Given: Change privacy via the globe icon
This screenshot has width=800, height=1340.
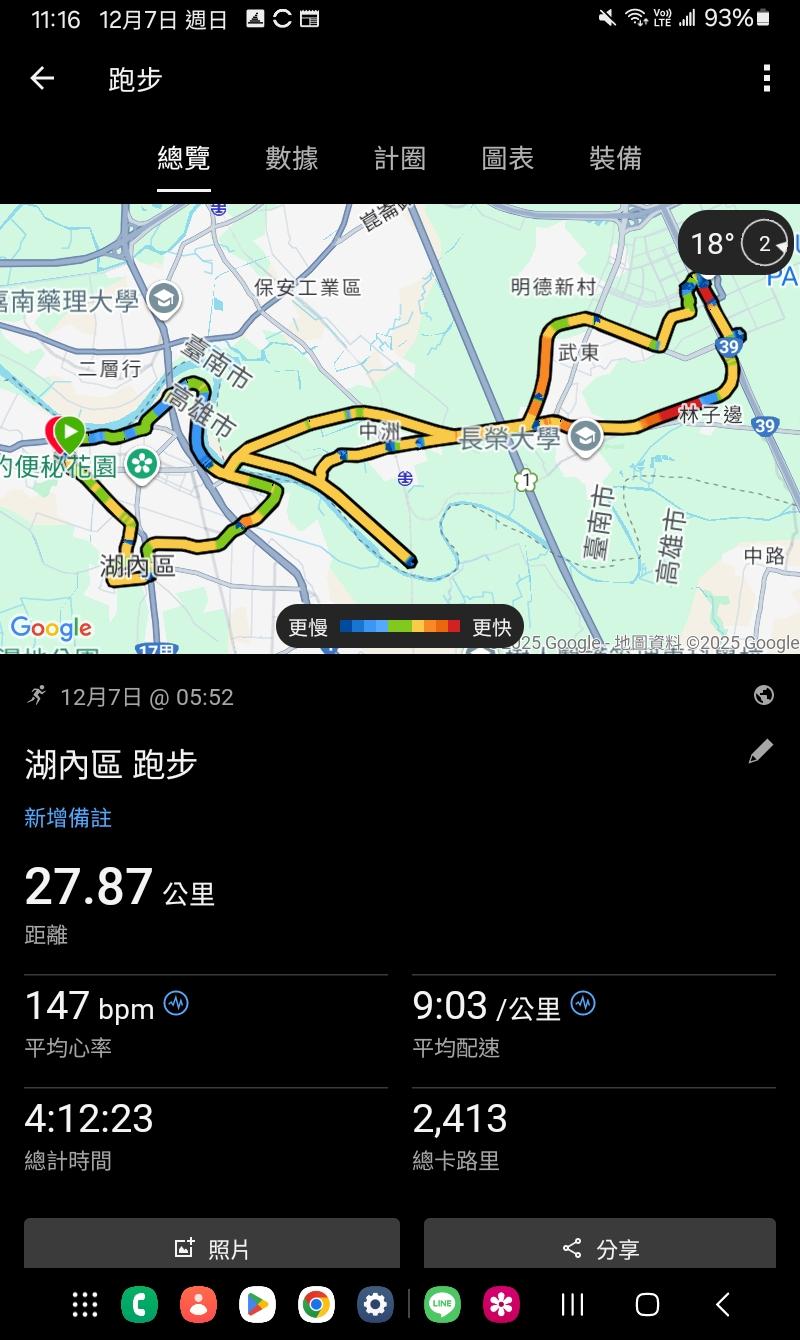Looking at the screenshot, I should [764, 696].
